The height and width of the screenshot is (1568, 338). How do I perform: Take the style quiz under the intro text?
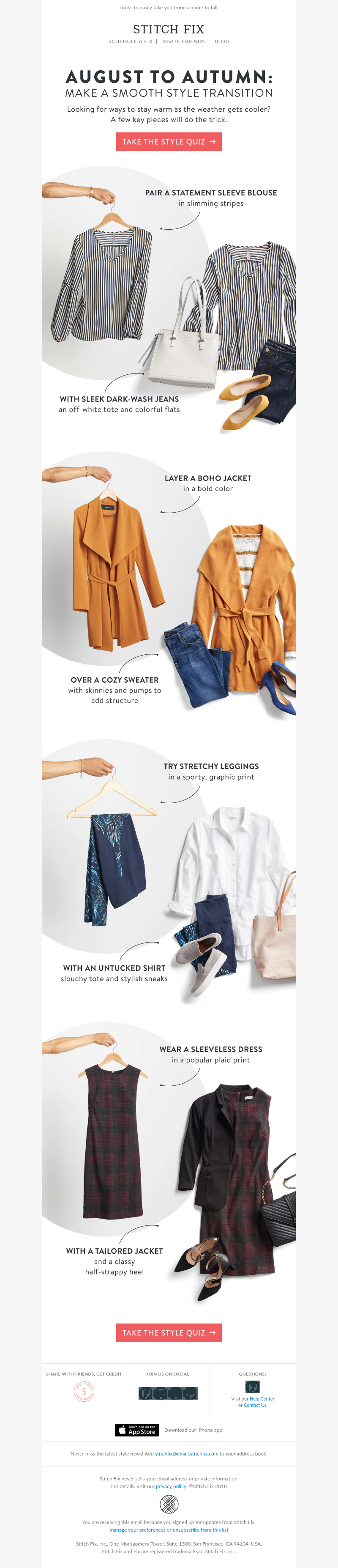169,142
